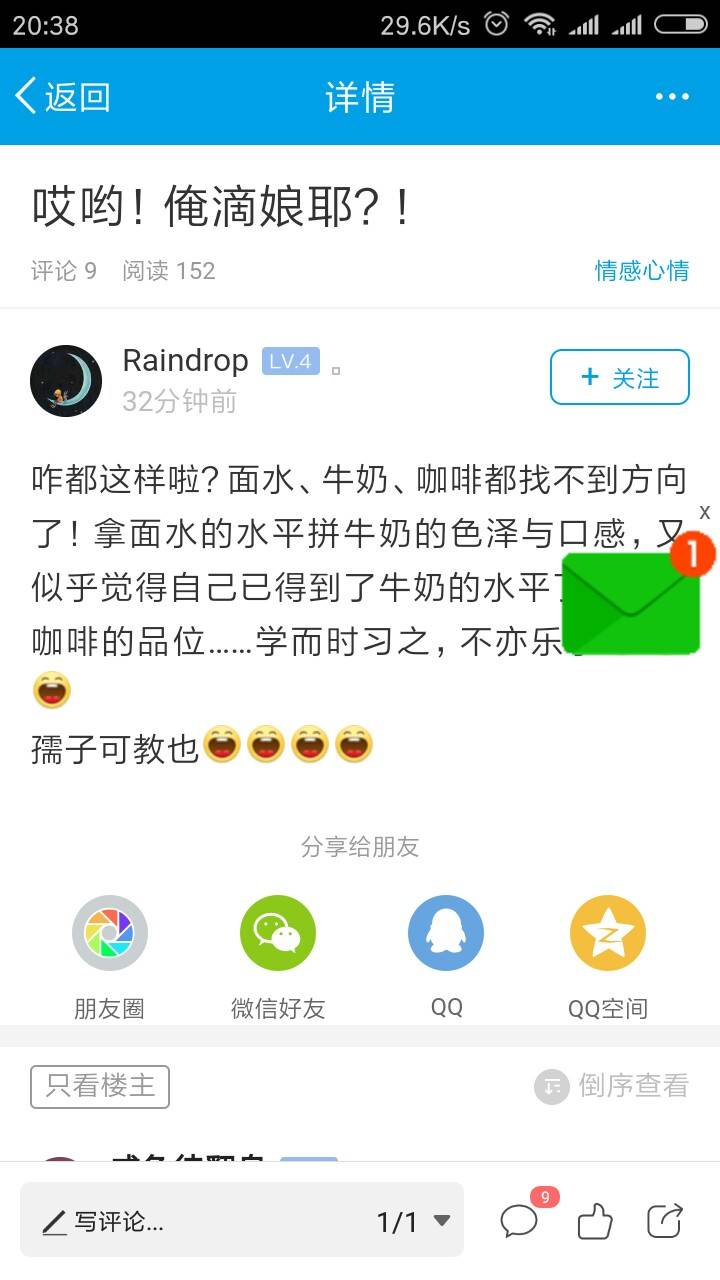Open Raindrop's profile avatar
The width and height of the screenshot is (720, 1280).
[66, 381]
